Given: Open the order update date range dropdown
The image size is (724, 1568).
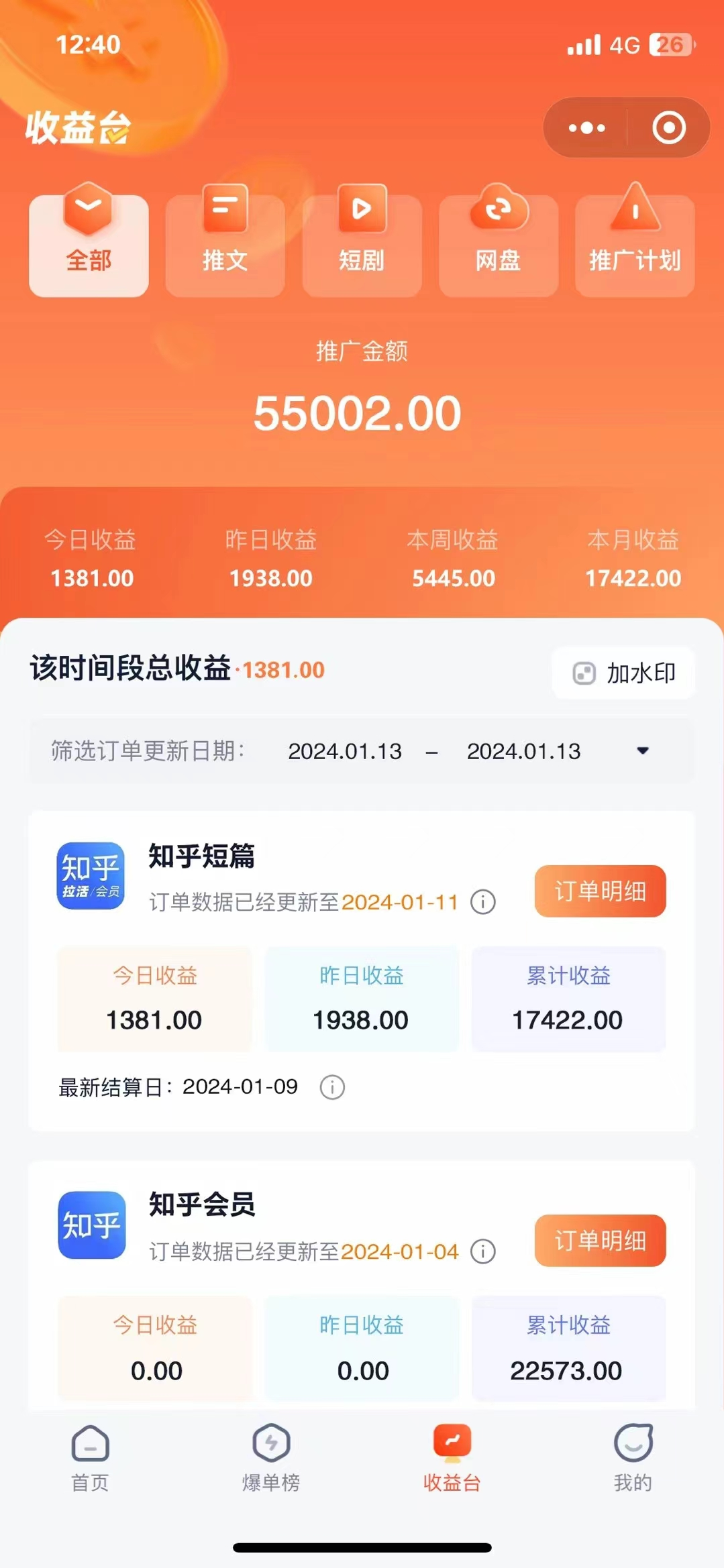Looking at the screenshot, I should 643,750.
